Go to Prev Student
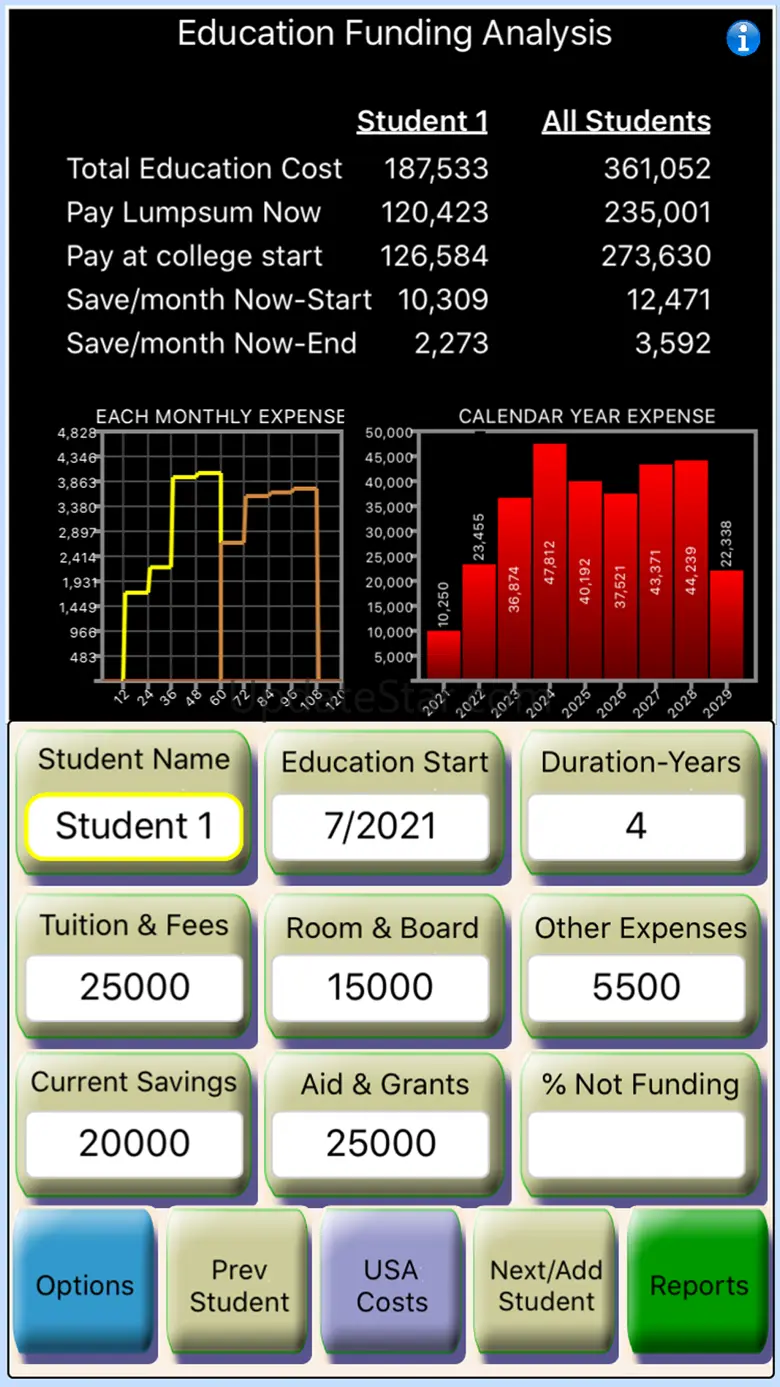This screenshot has width=780, height=1387. (x=239, y=1286)
